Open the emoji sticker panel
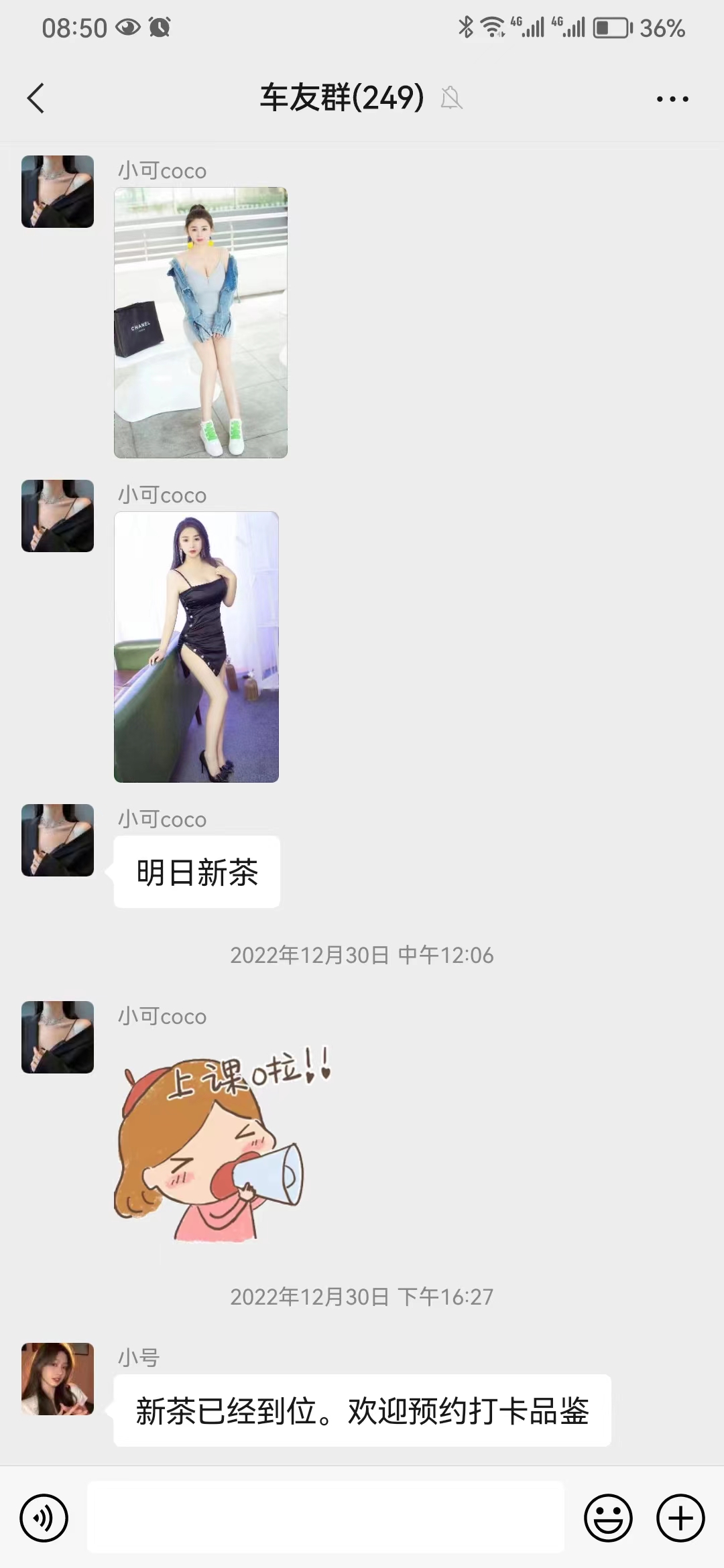Viewport: 724px width, 1568px height. tap(608, 1518)
